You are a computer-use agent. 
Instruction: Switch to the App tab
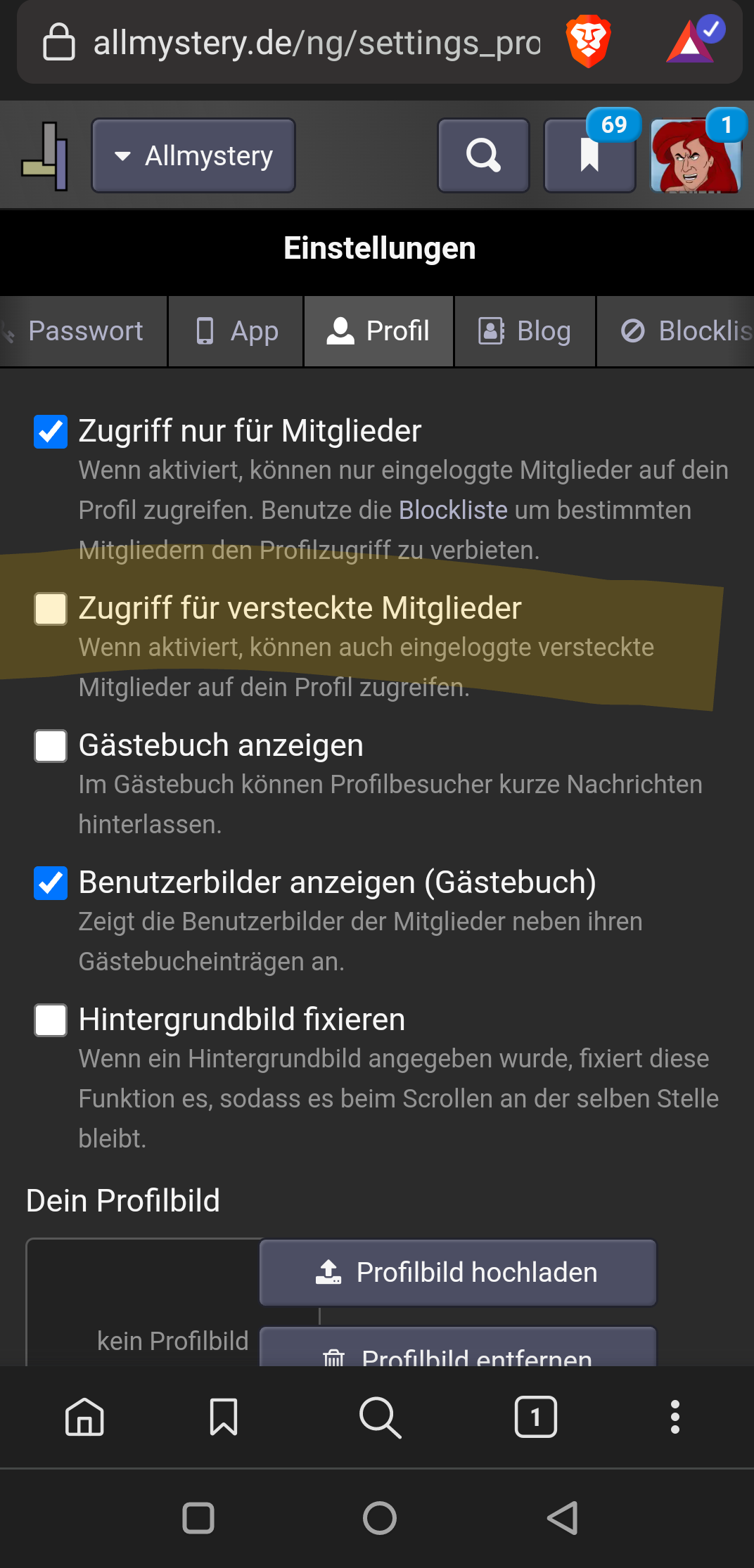pyautogui.click(x=236, y=331)
